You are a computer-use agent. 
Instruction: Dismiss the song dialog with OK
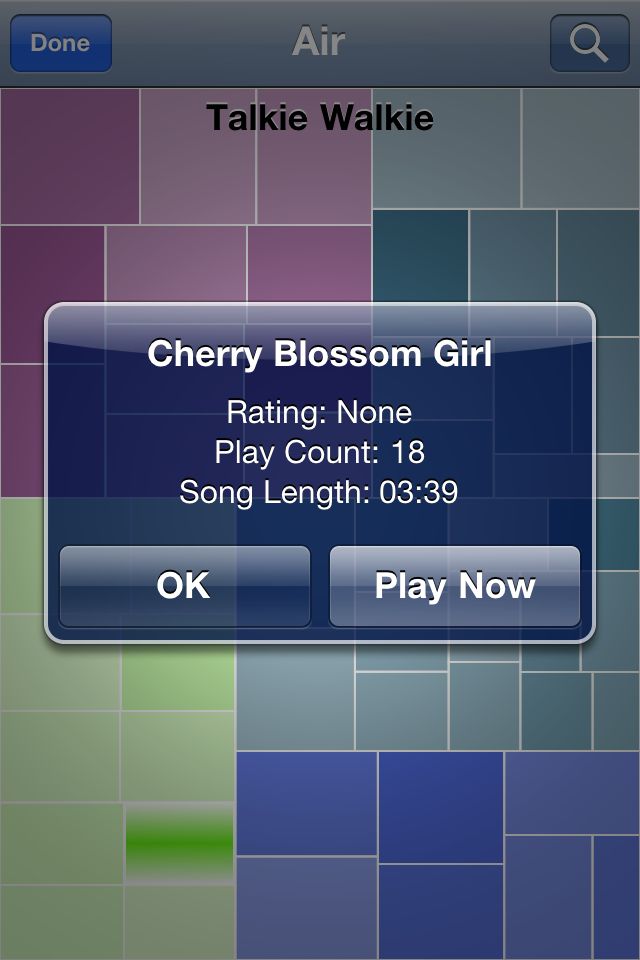pos(184,586)
